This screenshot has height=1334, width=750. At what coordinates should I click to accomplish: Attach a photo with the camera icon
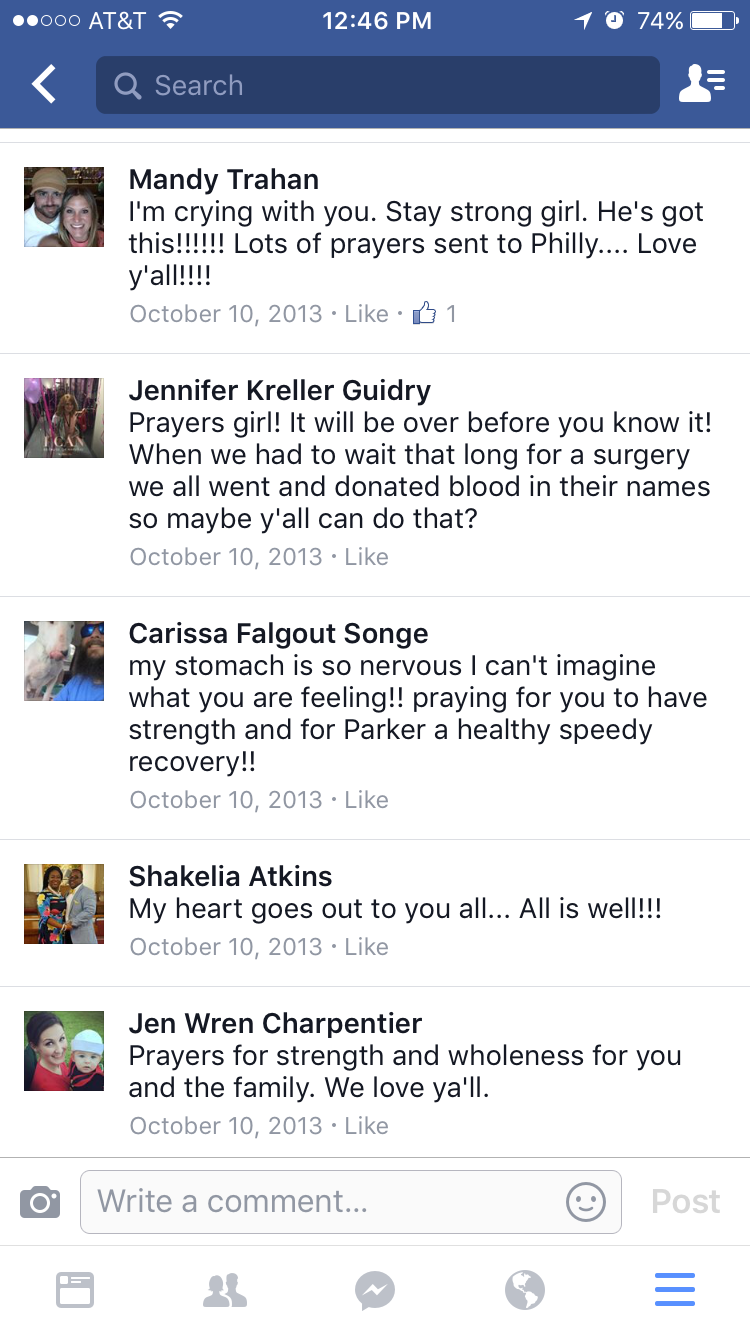click(40, 1201)
